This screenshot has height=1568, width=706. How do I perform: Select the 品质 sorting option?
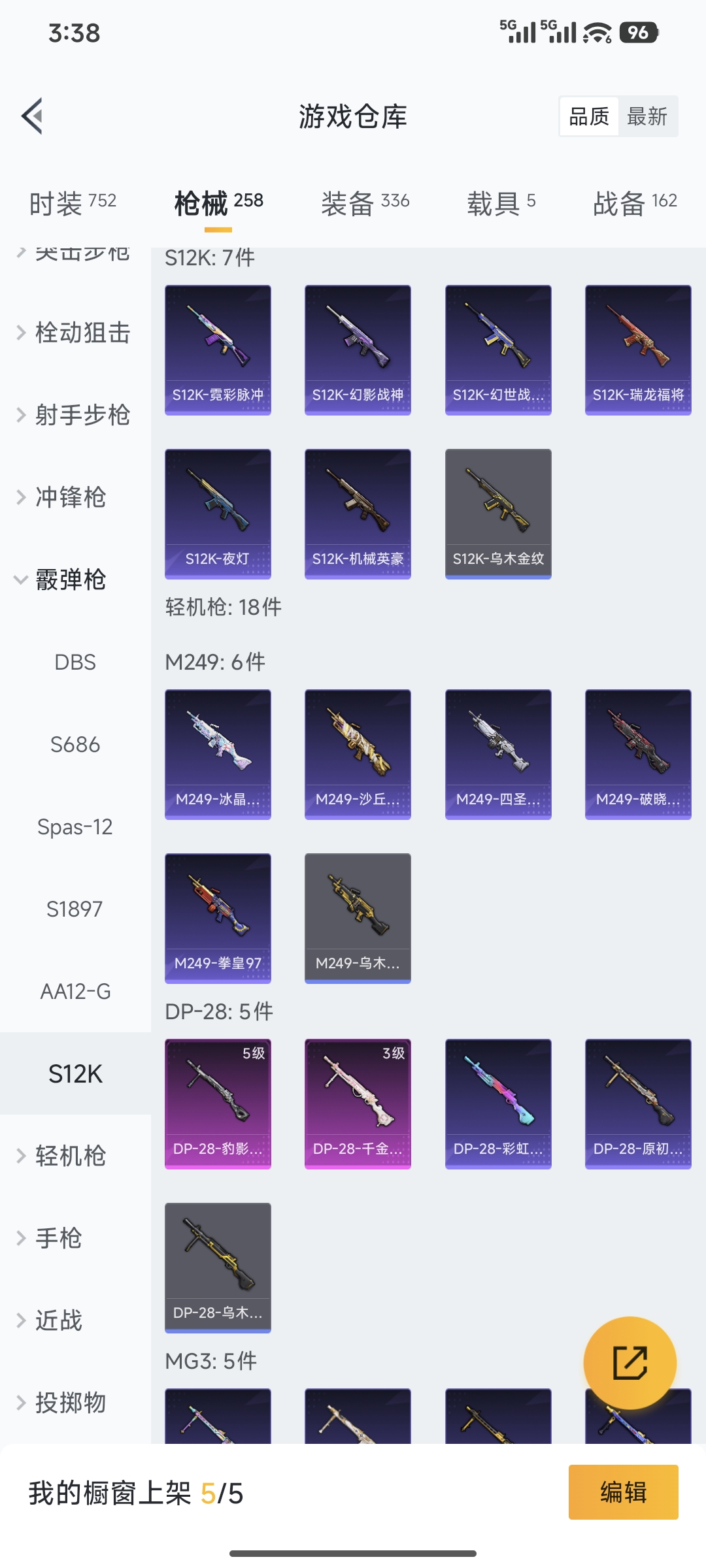589,117
